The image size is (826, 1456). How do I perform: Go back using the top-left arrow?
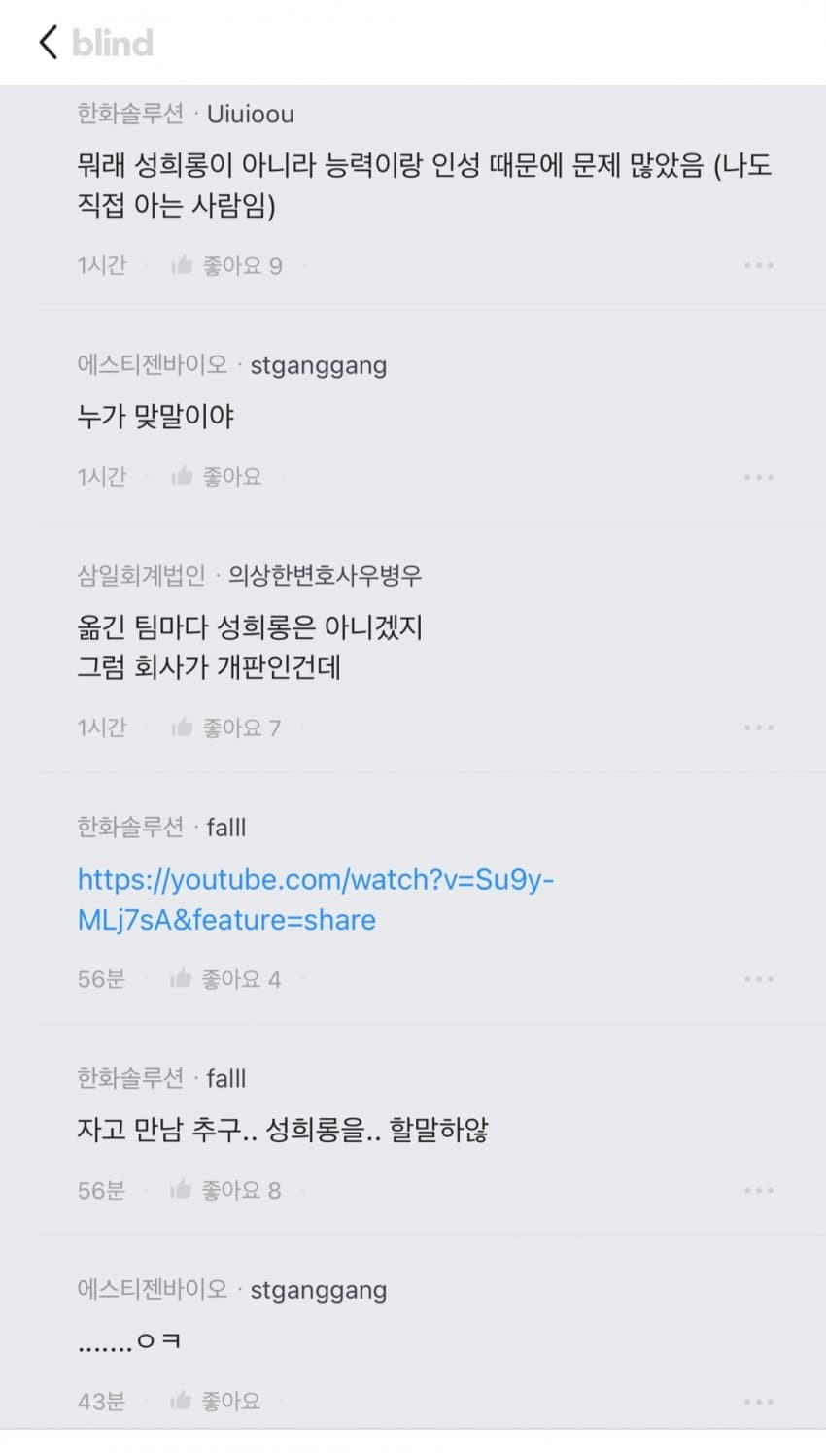pos(49,43)
